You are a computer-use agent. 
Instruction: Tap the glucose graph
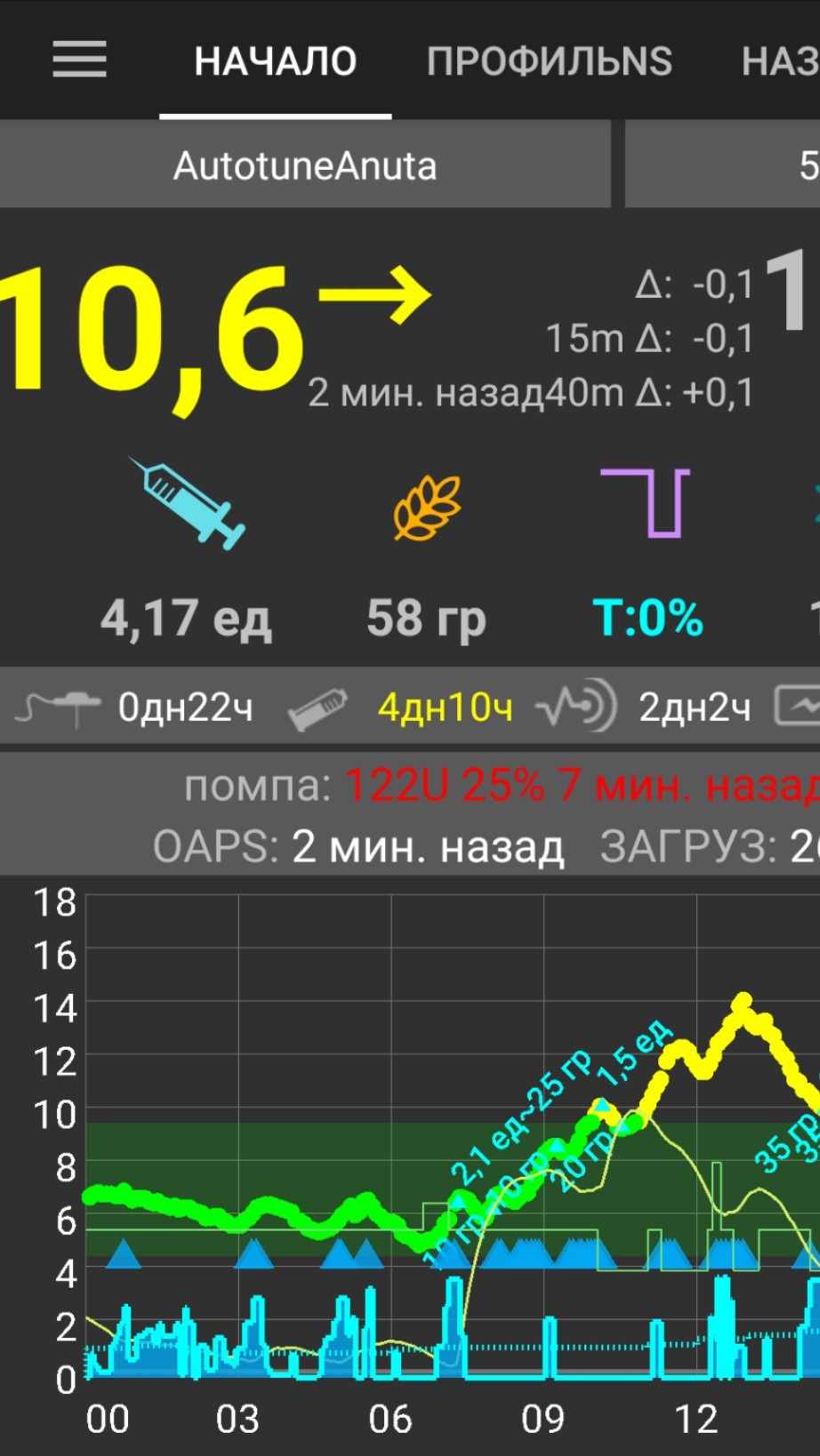coord(452,1138)
